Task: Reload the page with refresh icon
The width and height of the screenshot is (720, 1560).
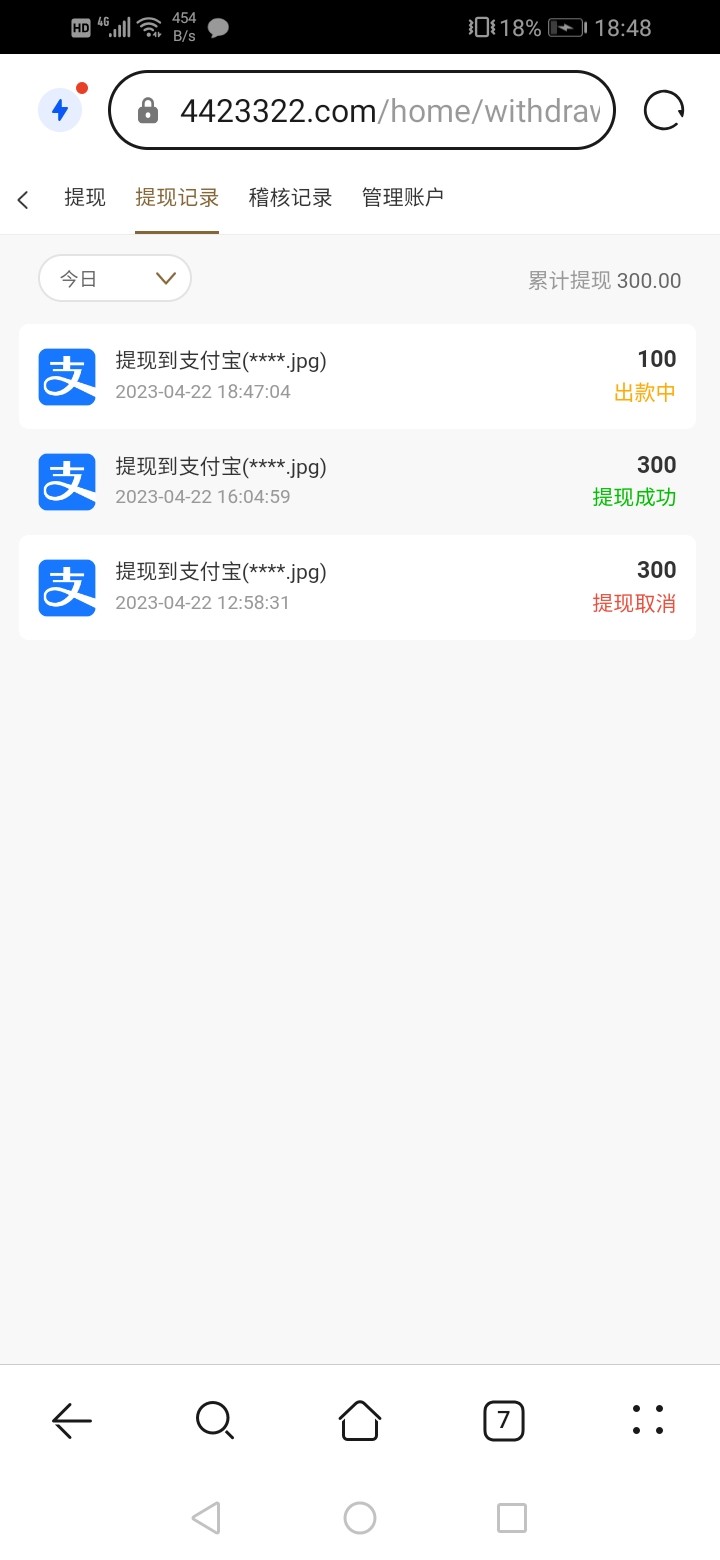Action: [664, 110]
